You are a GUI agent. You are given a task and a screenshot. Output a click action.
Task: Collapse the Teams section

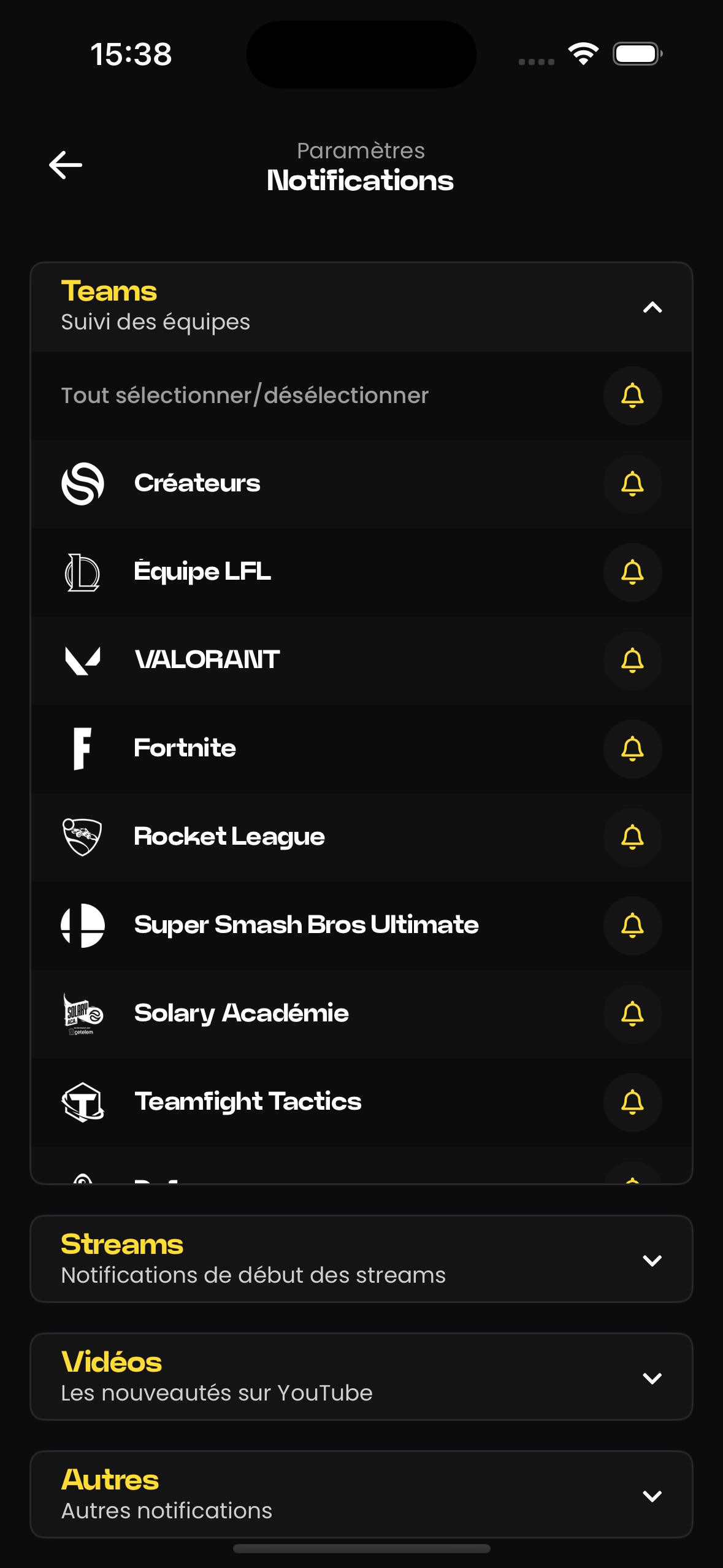(x=652, y=307)
